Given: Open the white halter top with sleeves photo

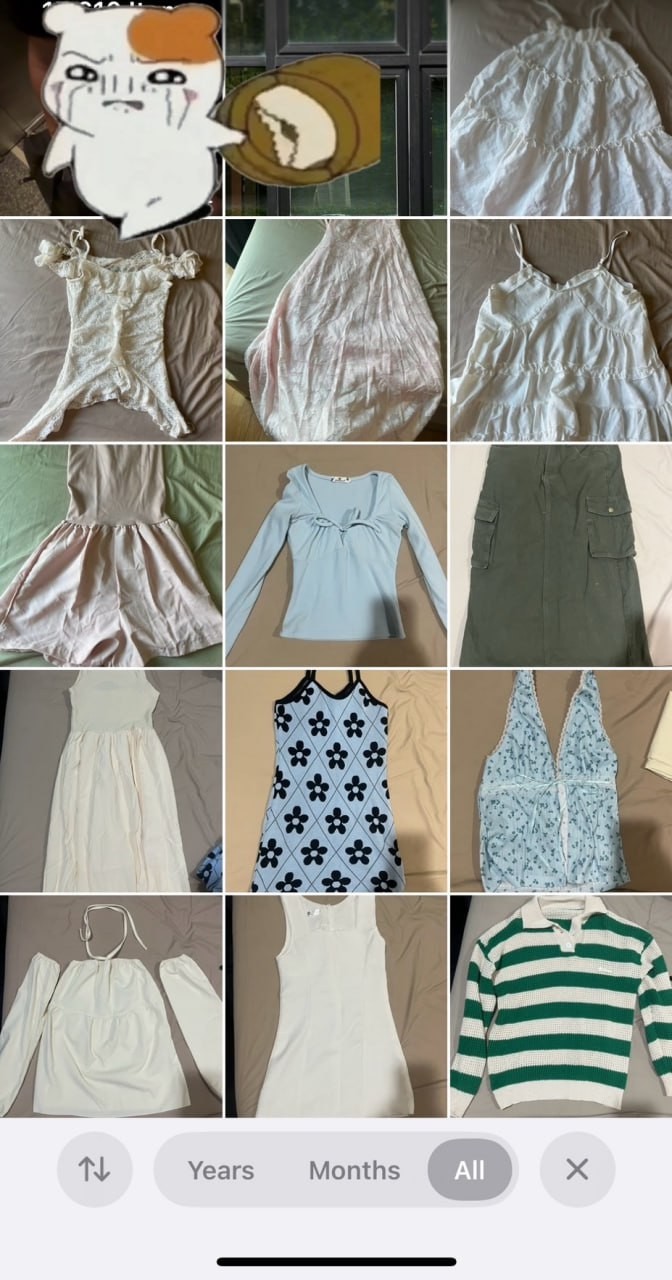Looking at the screenshot, I should pos(111,1005).
